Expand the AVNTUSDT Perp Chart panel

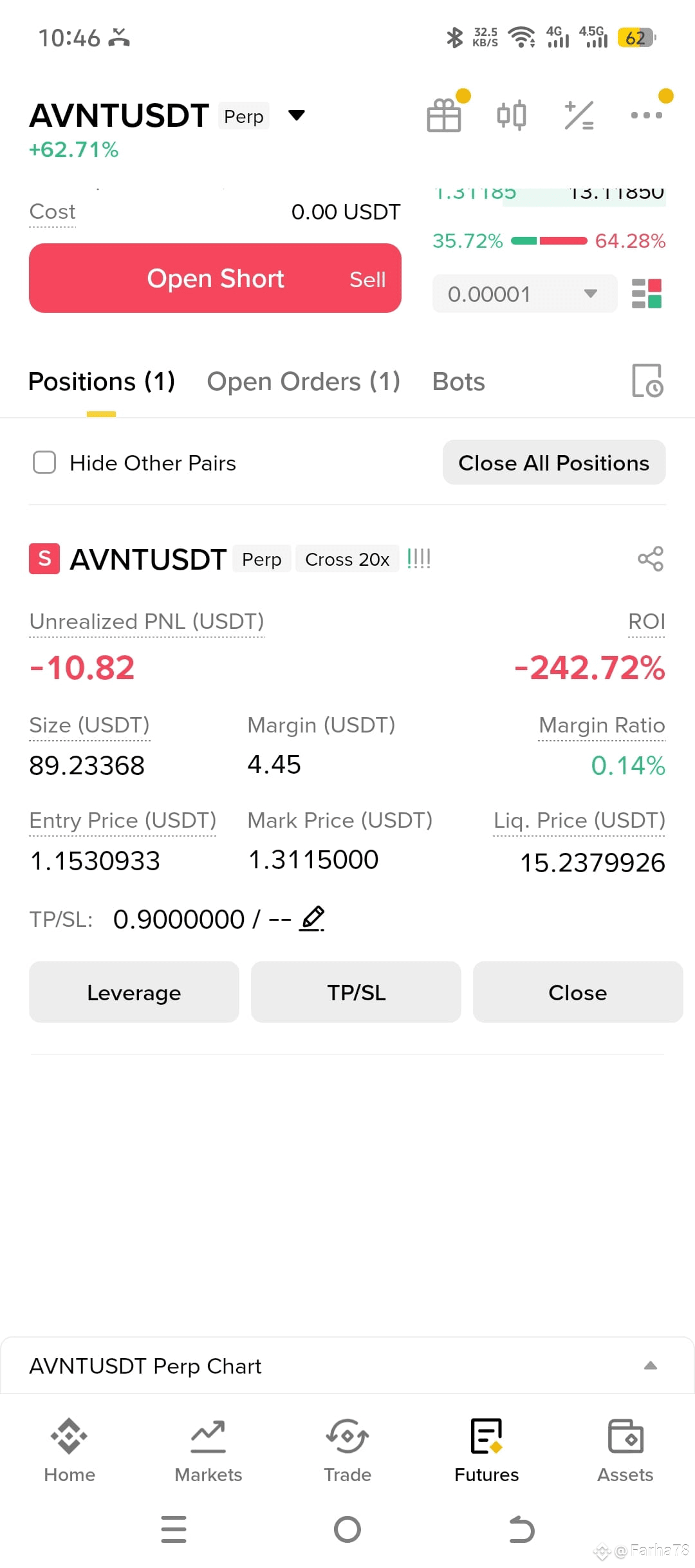(347, 1366)
